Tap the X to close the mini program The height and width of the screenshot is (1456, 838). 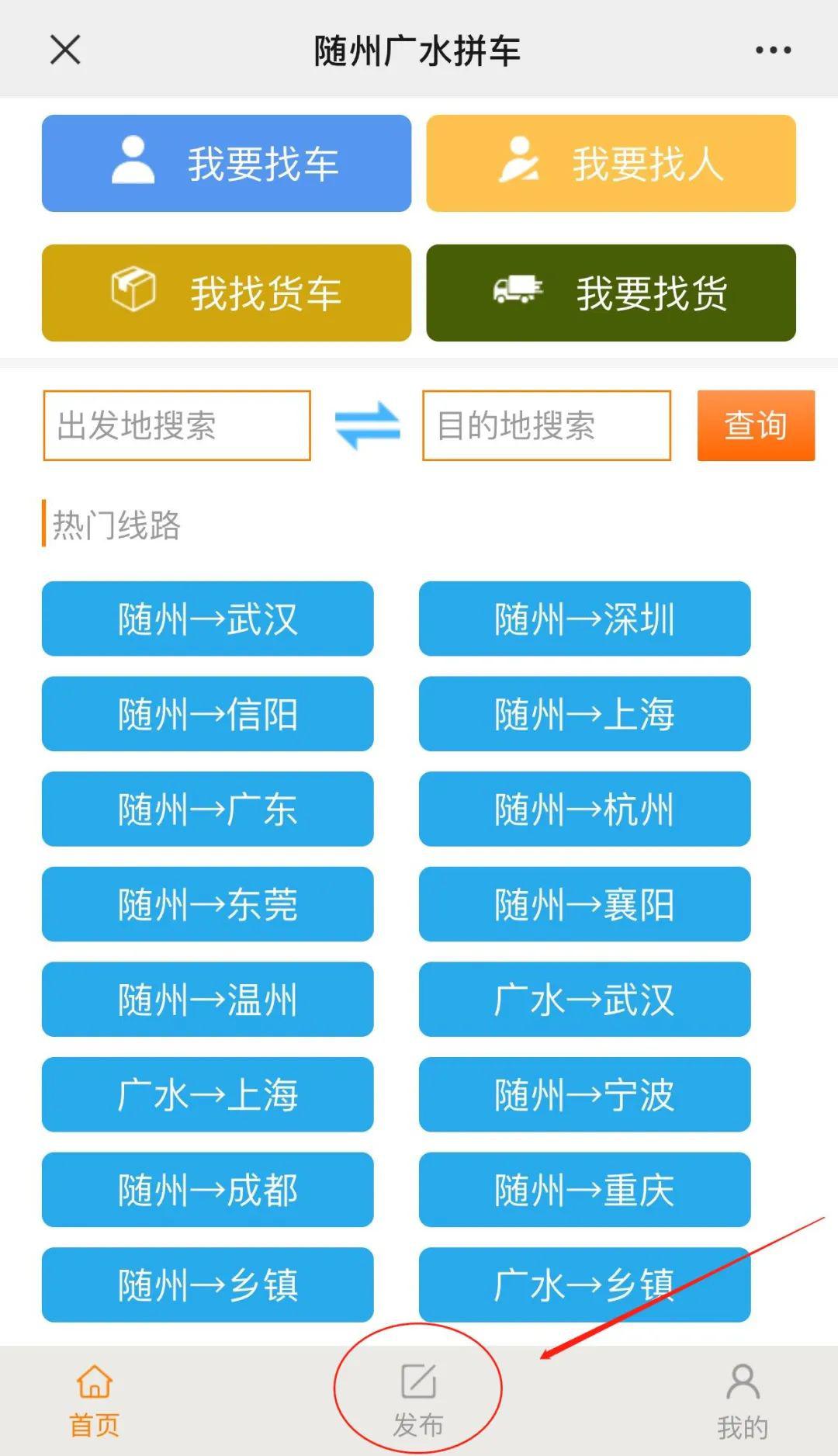pos(65,49)
